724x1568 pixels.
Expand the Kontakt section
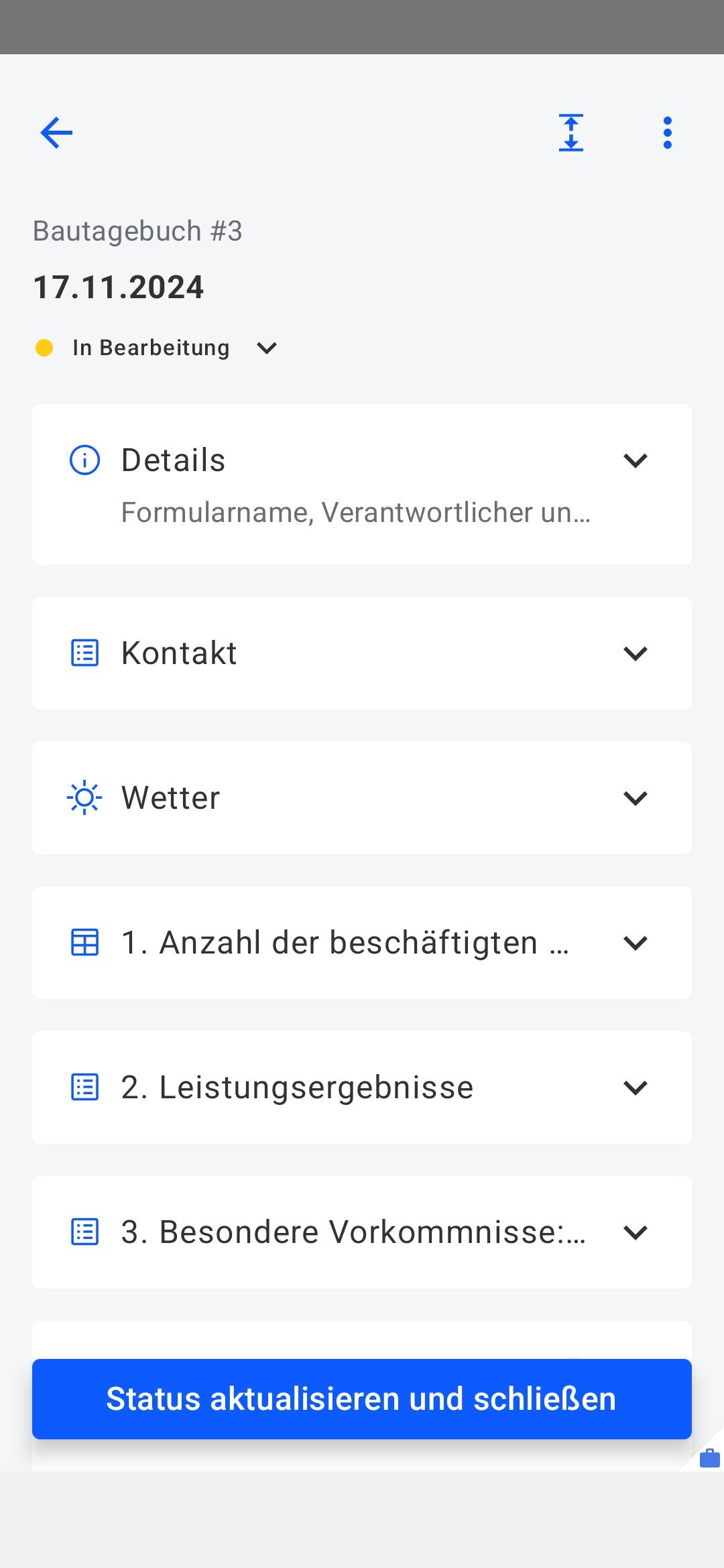pyautogui.click(x=636, y=652)
